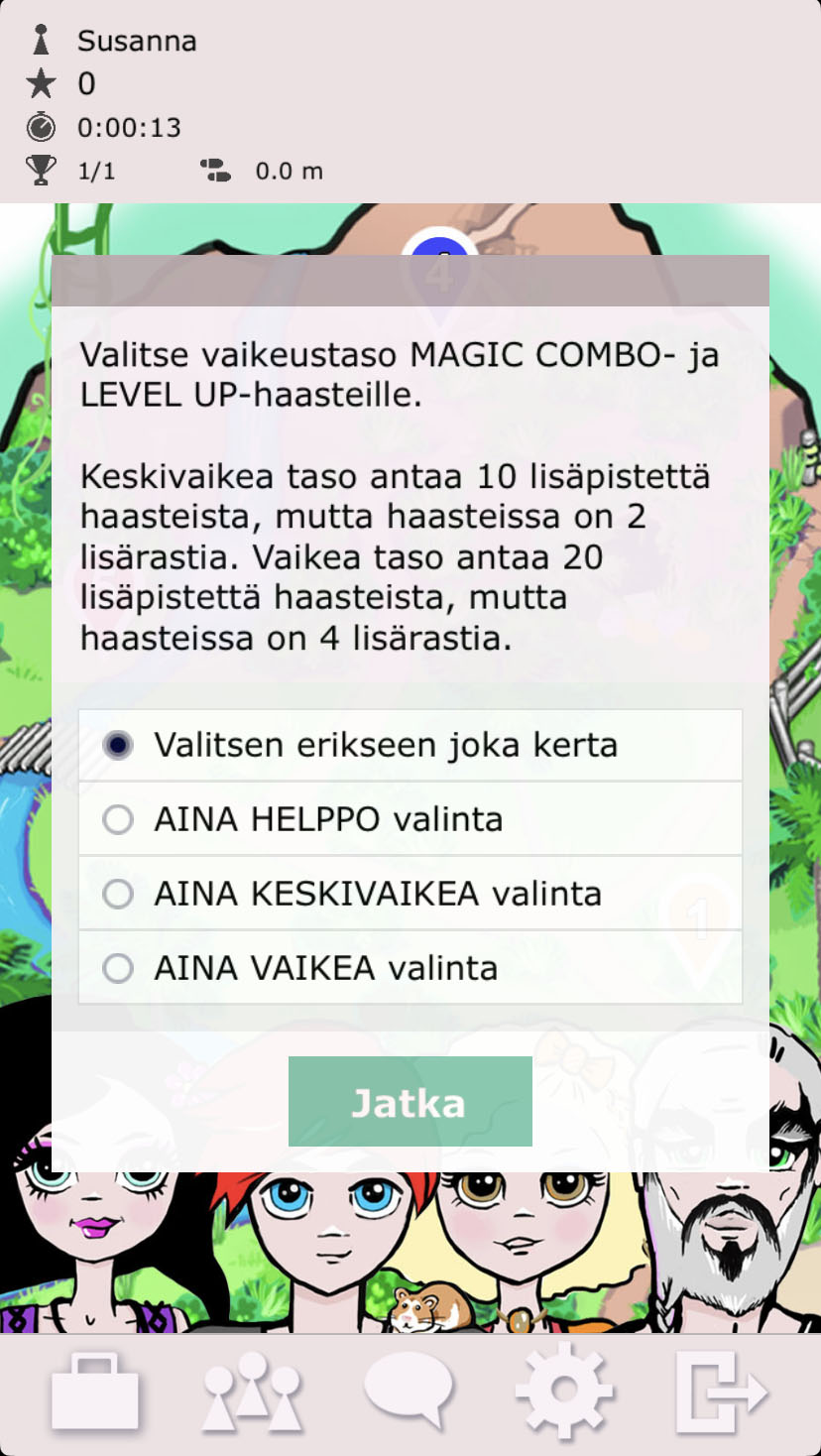The height and width of the screenshot is (1456, 821).
Task: Open the chat speech bubbles
Action: [409, 1390]
